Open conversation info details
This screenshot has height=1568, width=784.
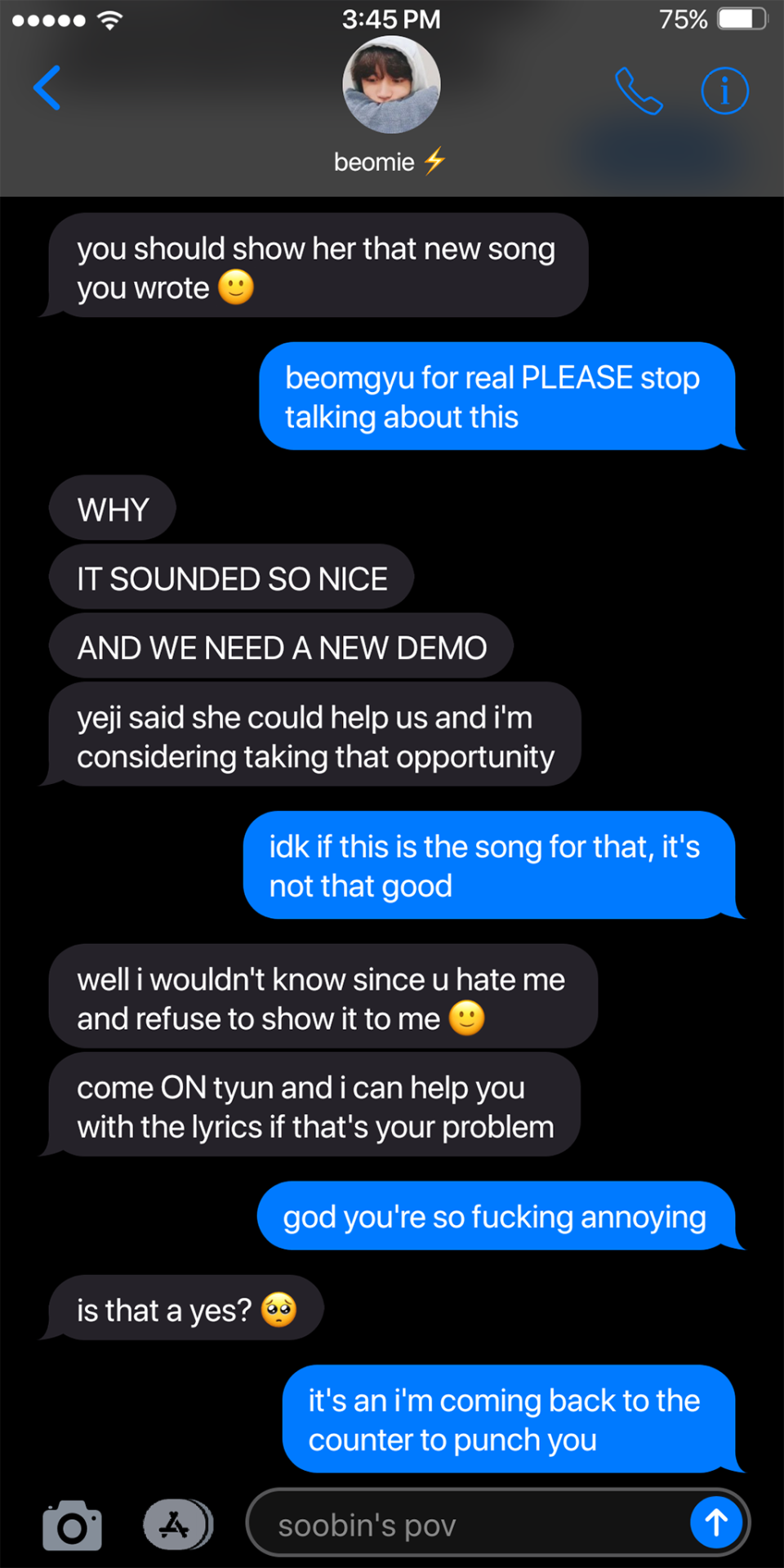[x=724, y=91]
